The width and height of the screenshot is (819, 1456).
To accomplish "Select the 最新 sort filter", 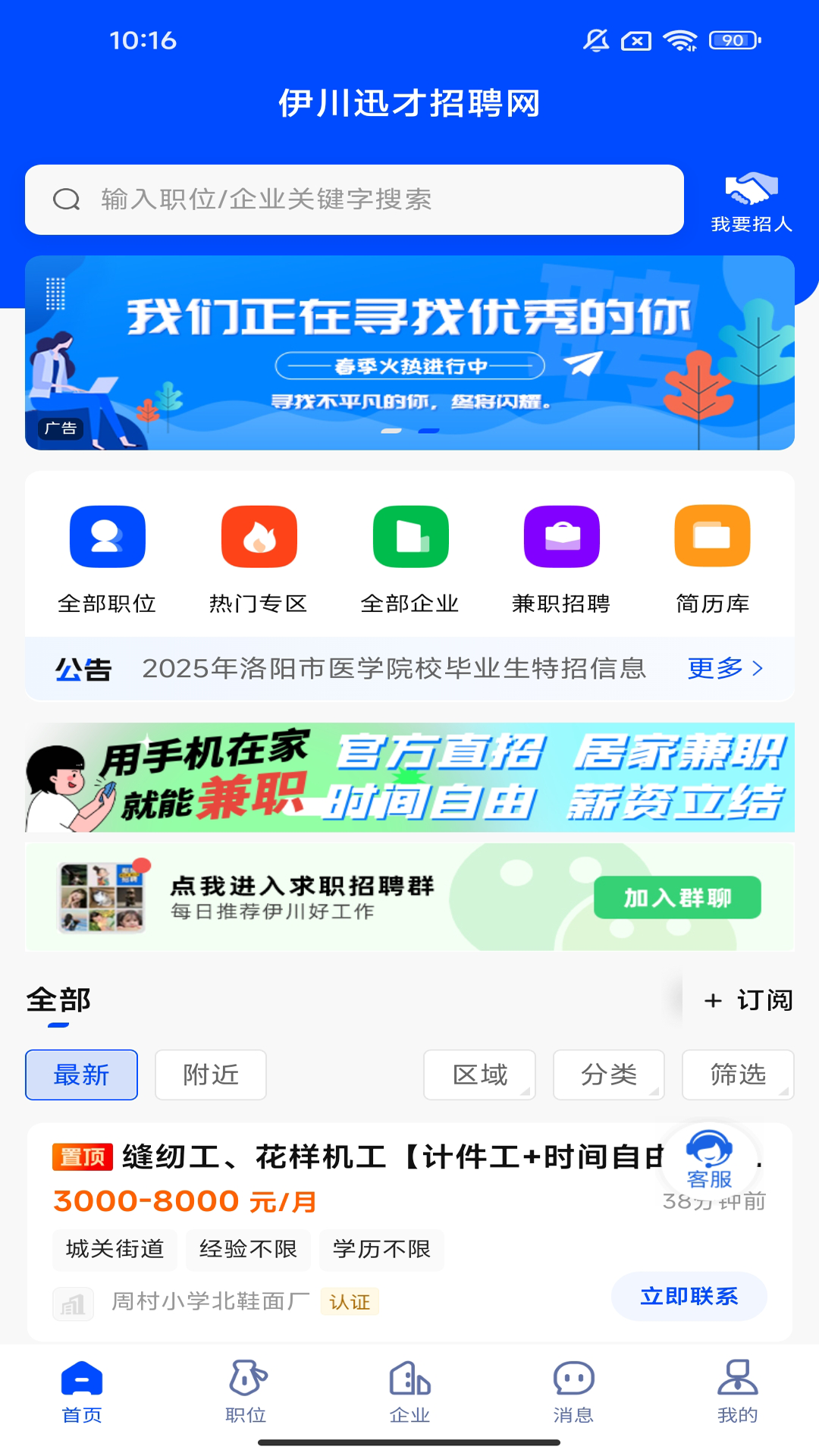I will 81,1075.
